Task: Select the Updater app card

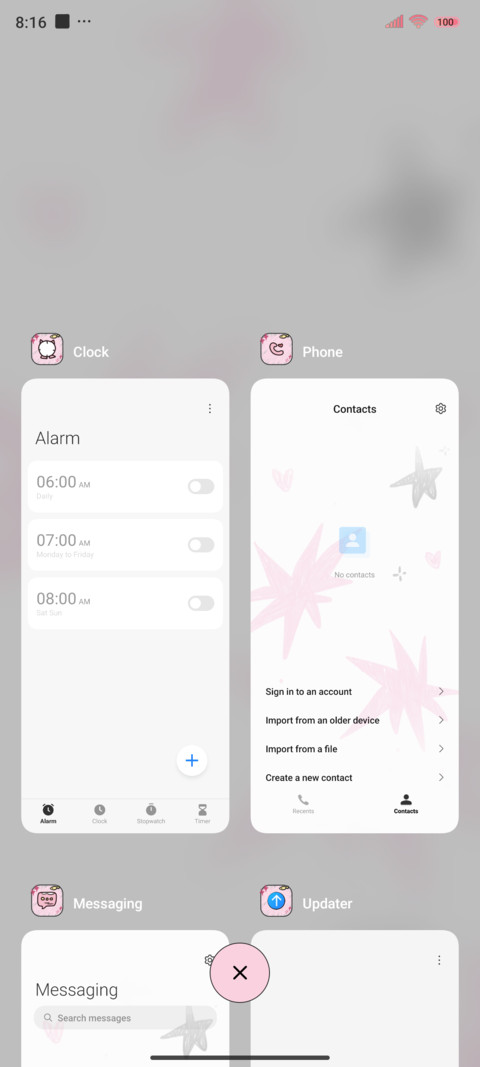Action: 354,998
